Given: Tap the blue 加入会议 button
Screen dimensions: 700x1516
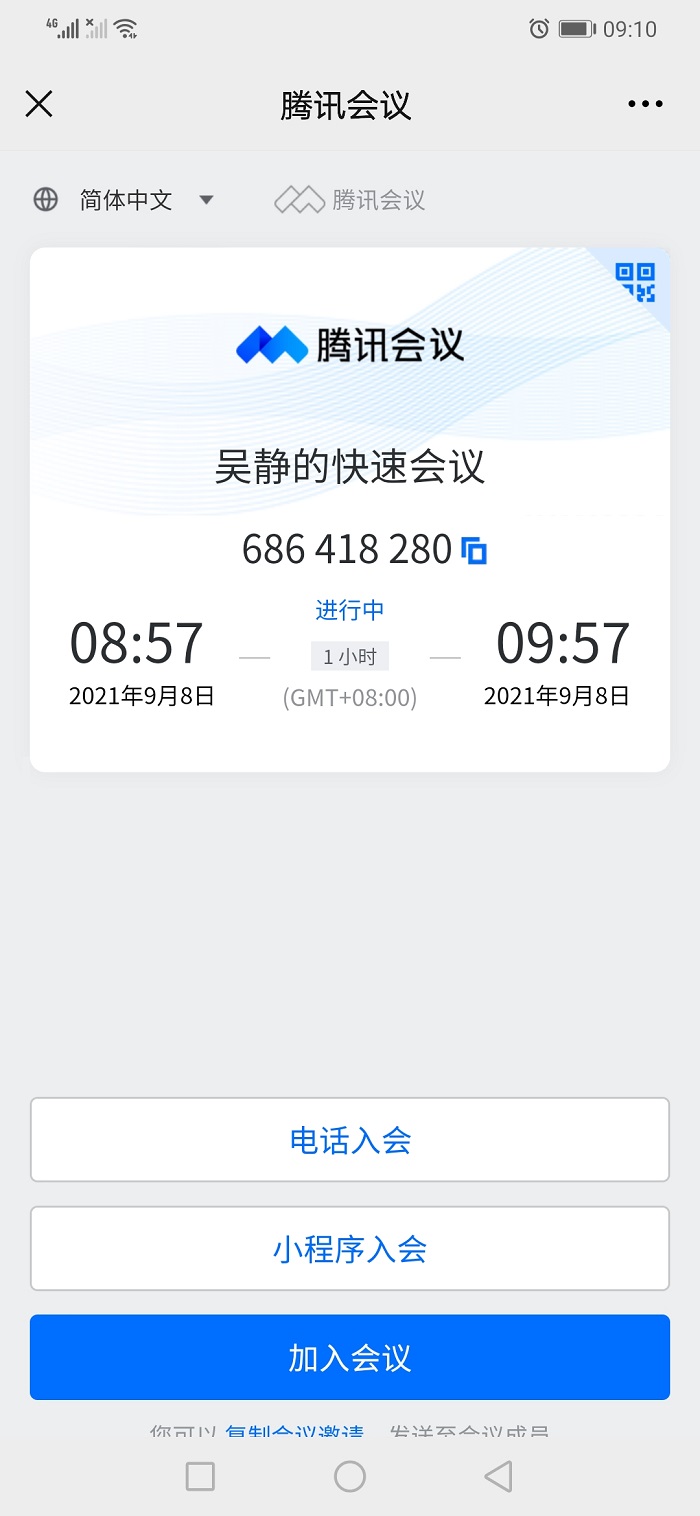Looking at the screenshot, I should click(x=350, y=1357).
